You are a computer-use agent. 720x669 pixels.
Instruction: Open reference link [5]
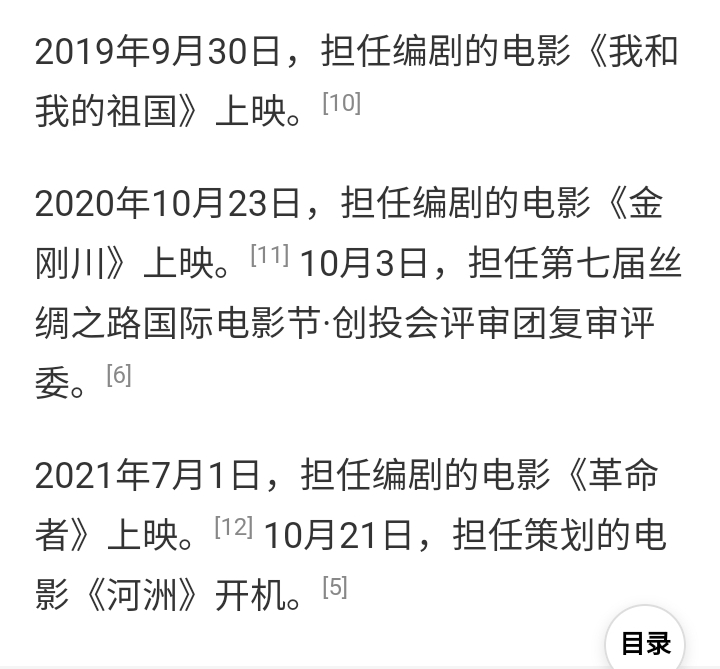(x=335, y=587)
